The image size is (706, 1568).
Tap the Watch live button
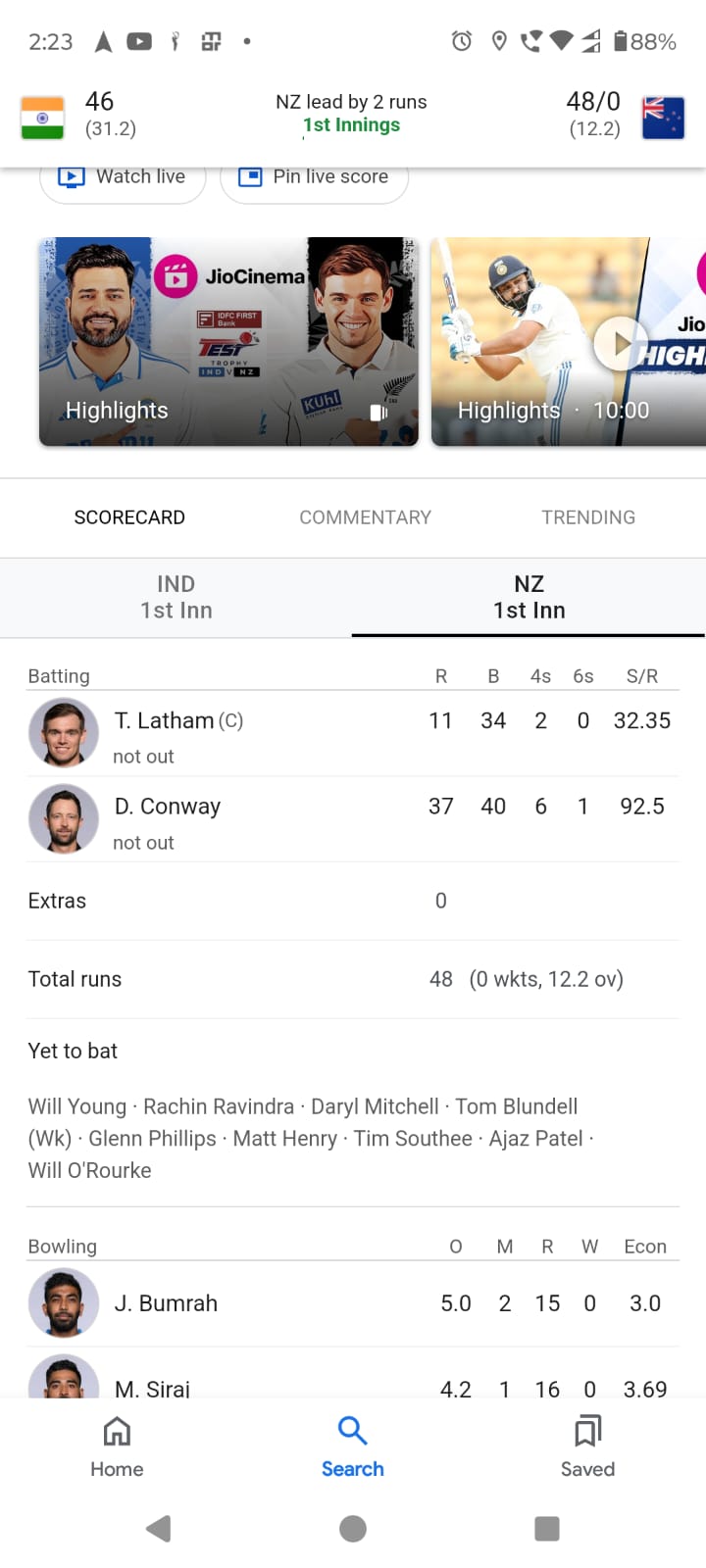[123, 177]
